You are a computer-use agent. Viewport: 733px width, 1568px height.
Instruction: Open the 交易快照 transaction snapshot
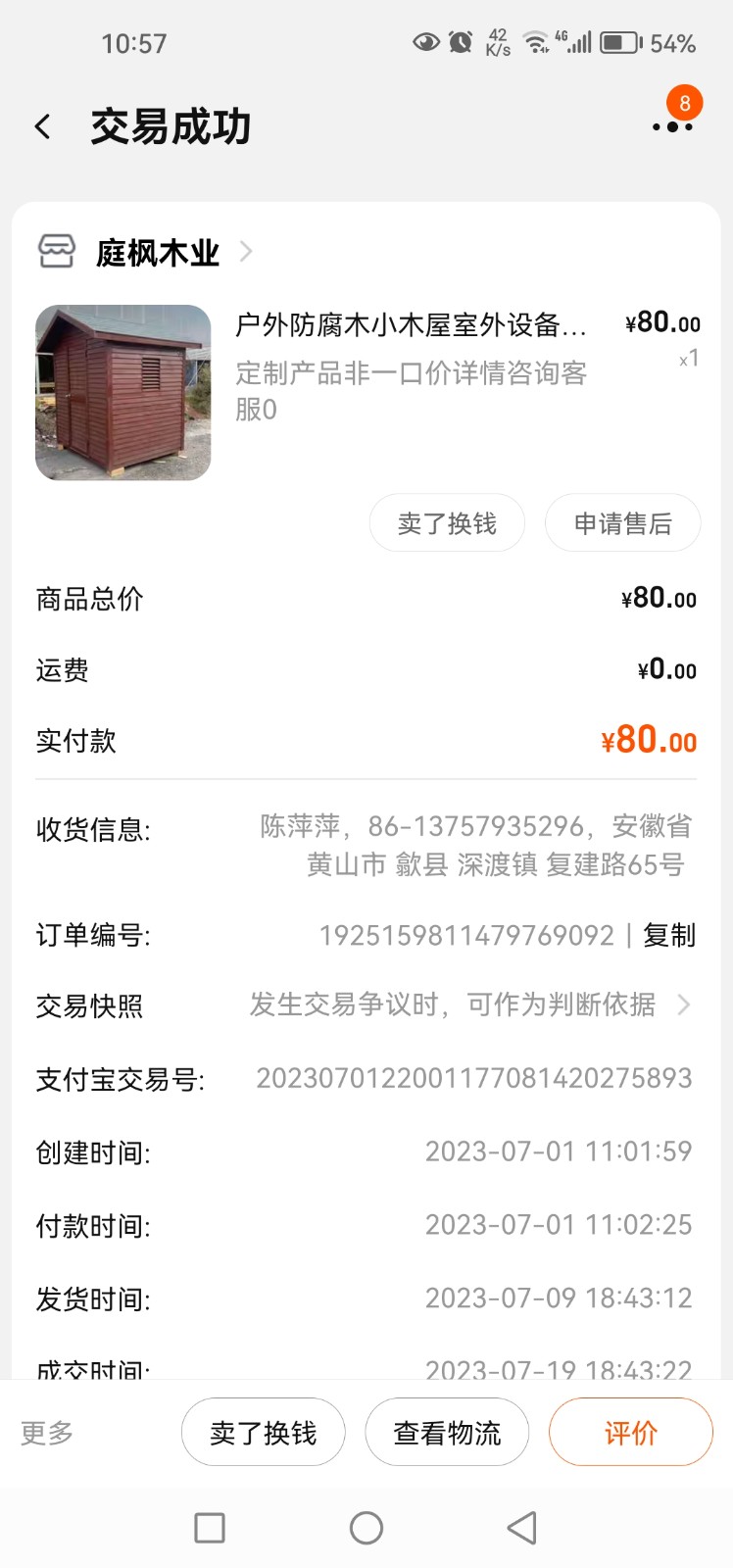coord(470,1004)
